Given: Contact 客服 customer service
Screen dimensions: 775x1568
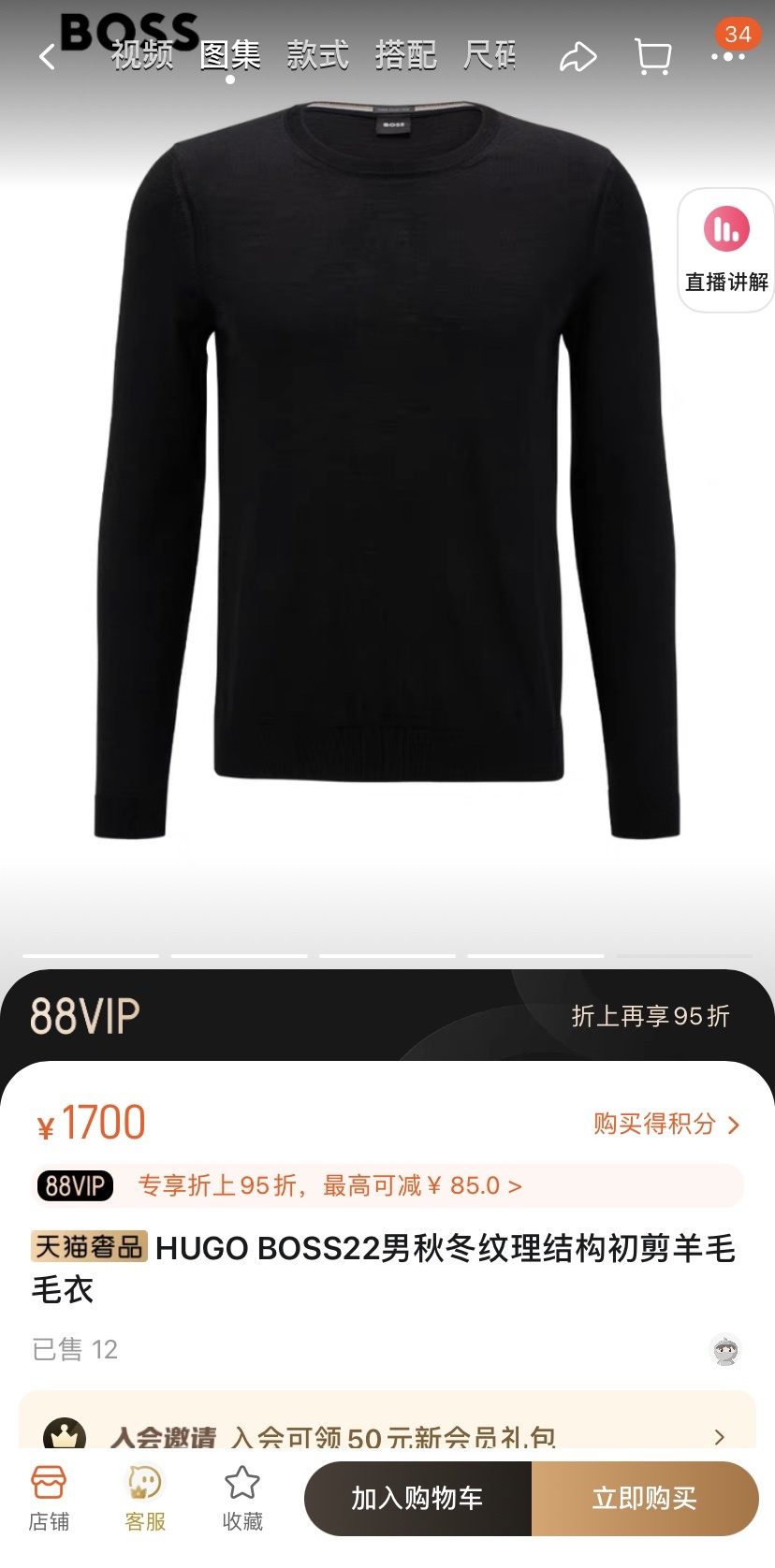Looking at the screenshot, I should point(145,1498).
